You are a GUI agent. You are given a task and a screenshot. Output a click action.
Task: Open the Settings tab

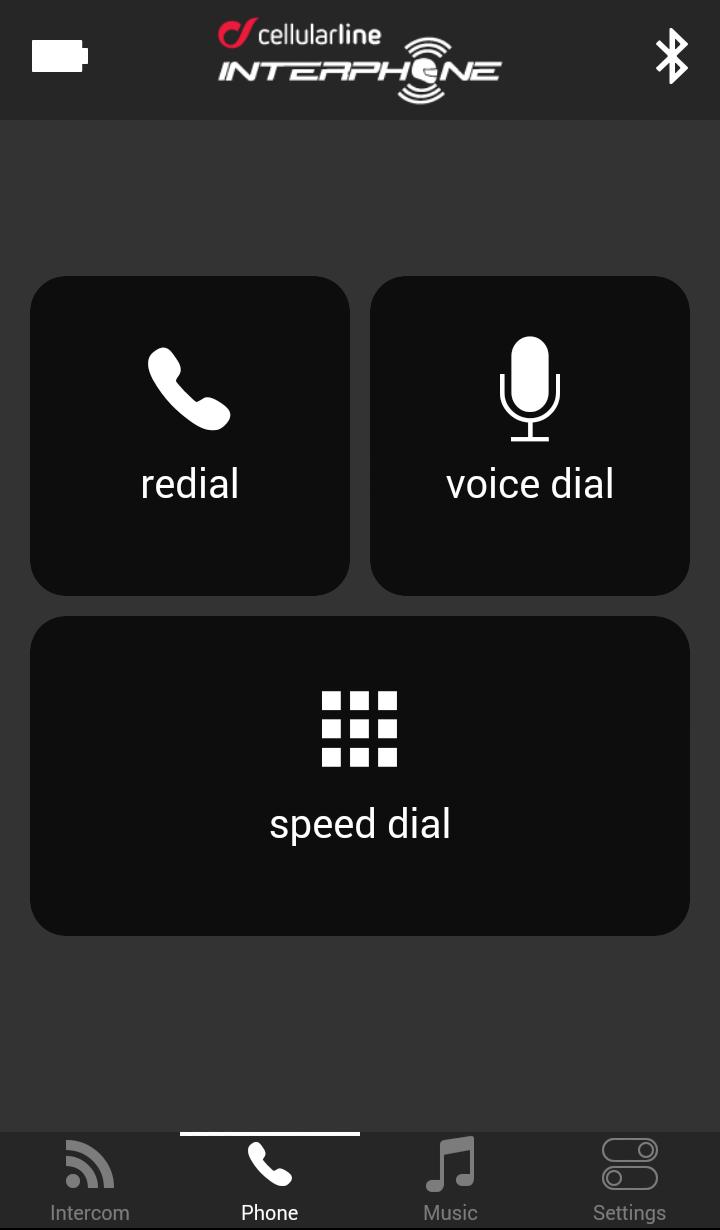(x=629, y=1180)
